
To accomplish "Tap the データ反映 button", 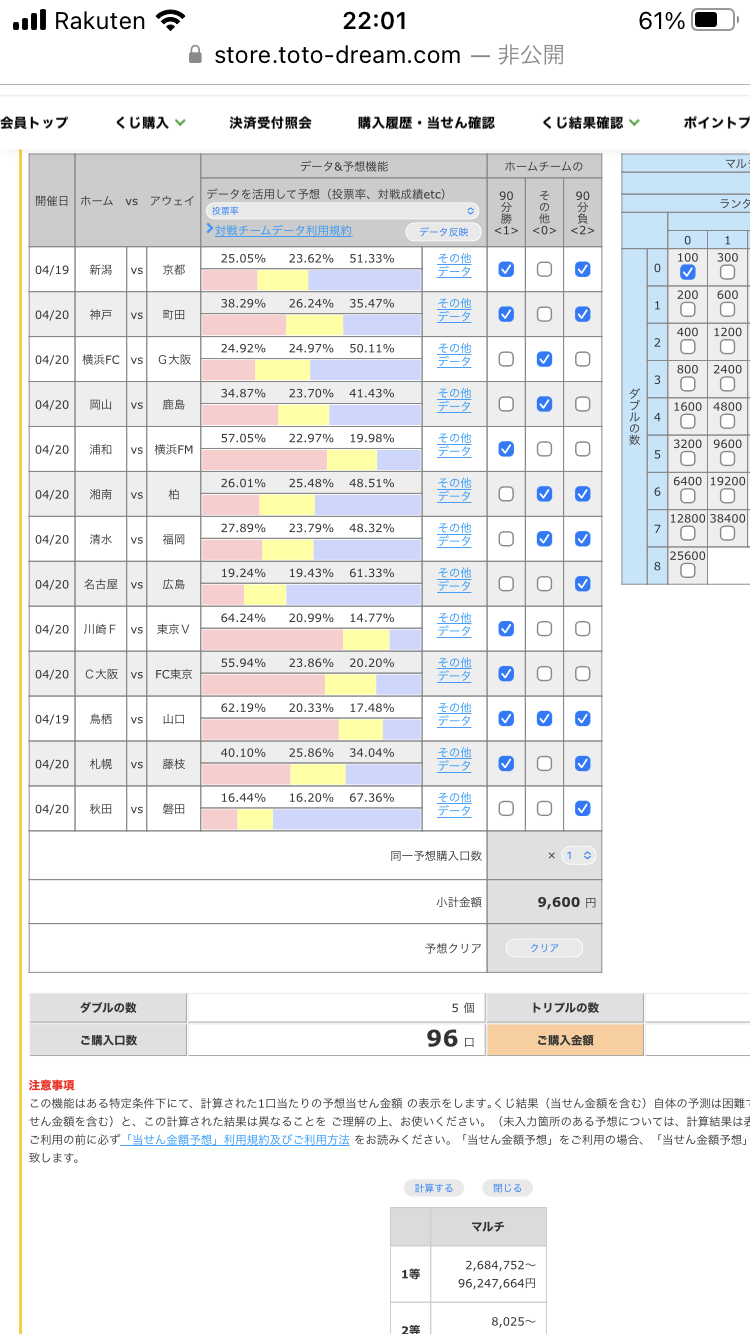I will 443,232.
